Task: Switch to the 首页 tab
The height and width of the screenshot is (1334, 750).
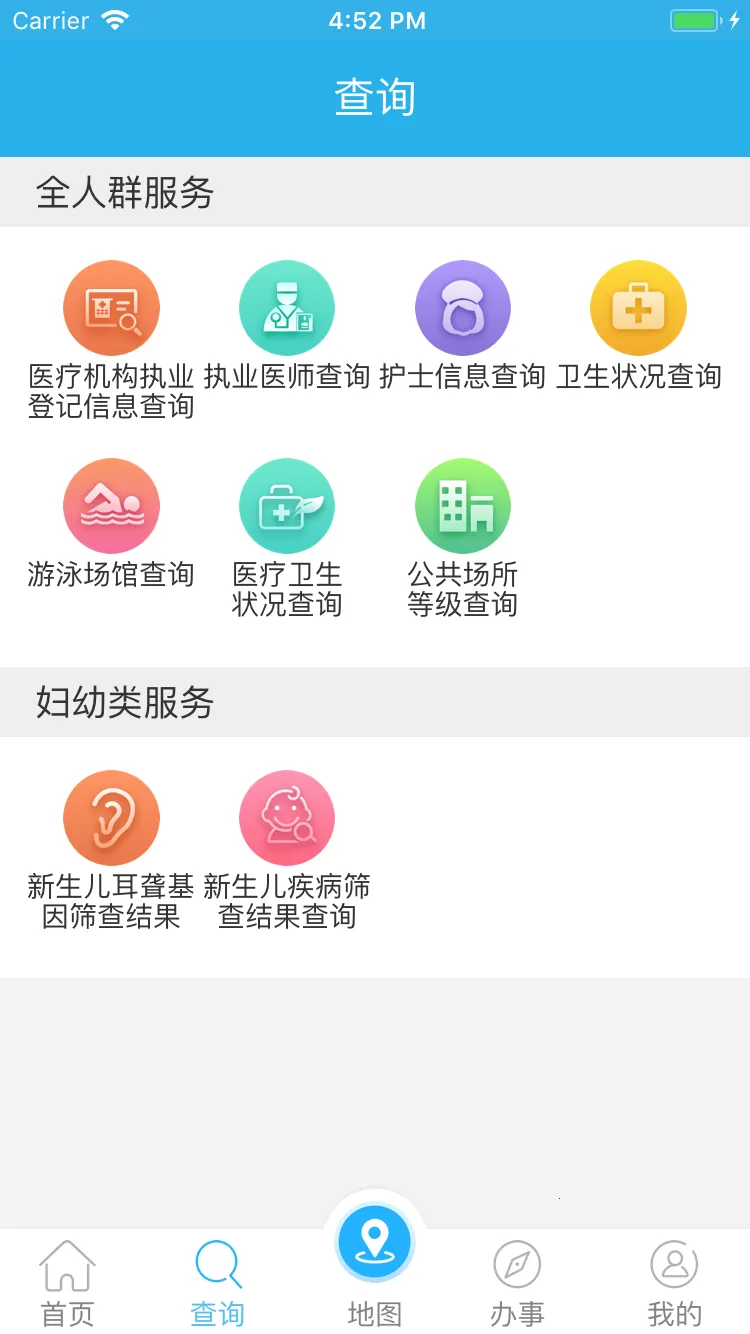Action: point(67,1282)
